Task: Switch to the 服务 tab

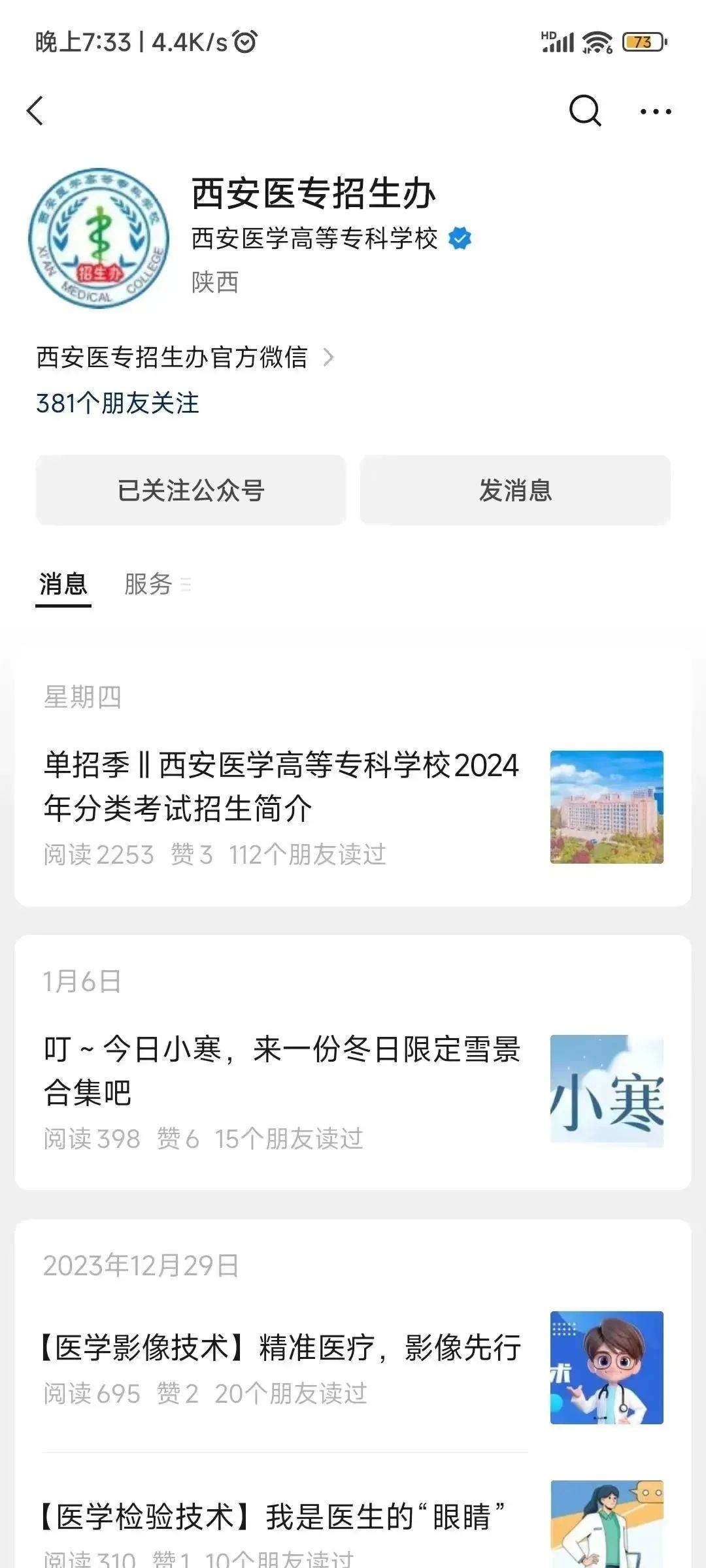Action: [x=149, y=584]
